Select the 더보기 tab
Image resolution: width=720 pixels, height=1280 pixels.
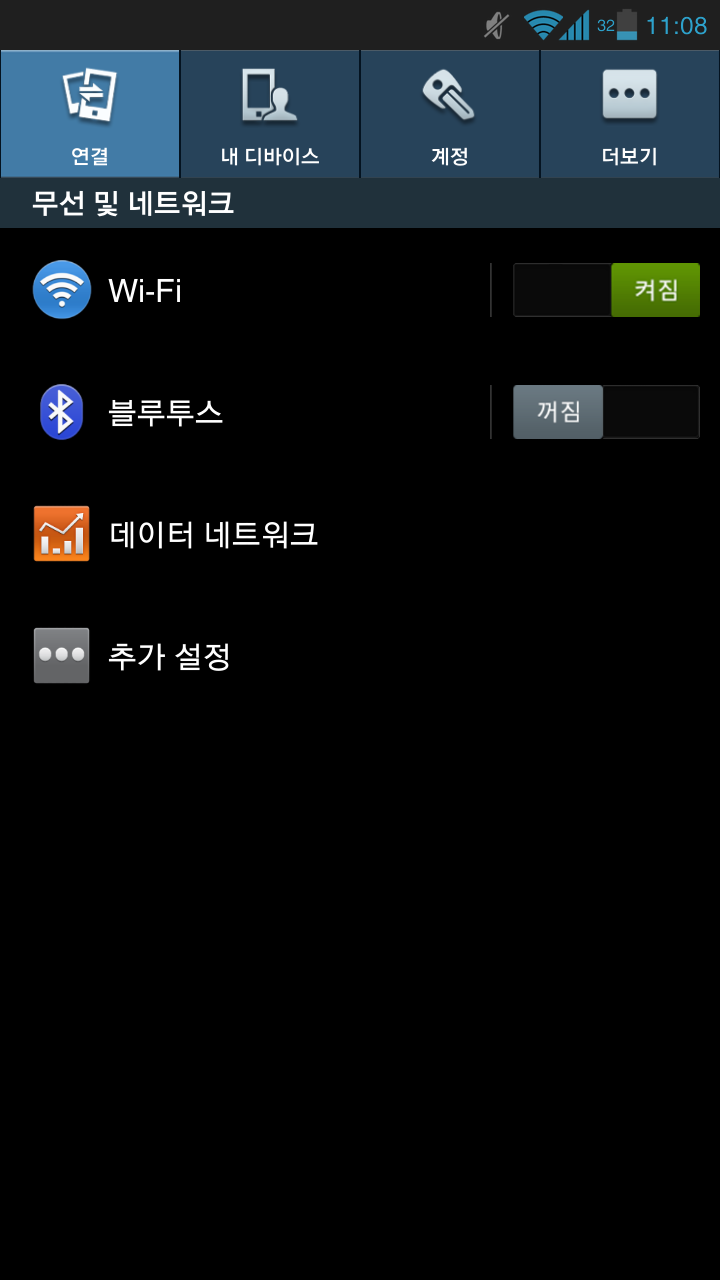630,115
